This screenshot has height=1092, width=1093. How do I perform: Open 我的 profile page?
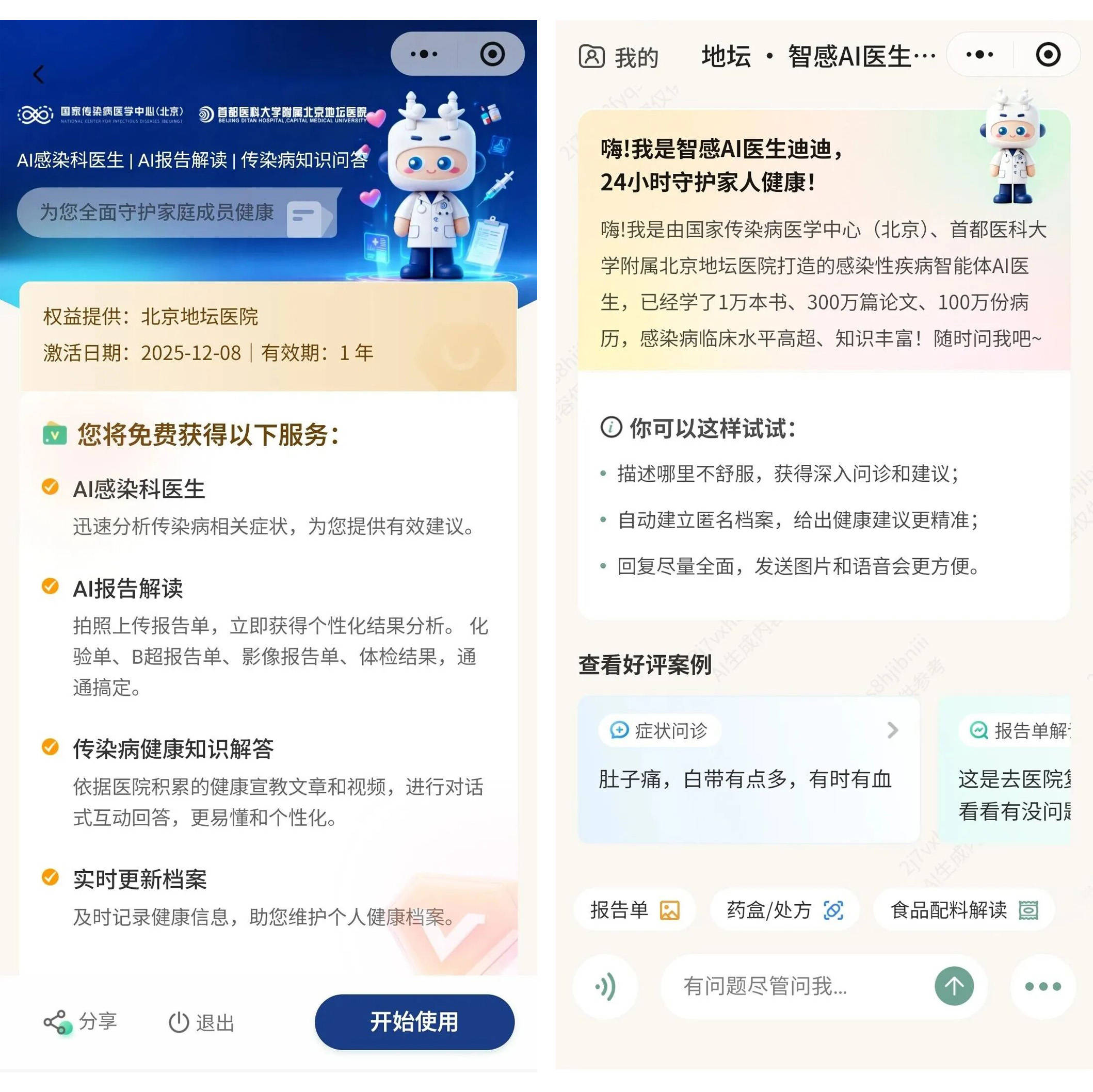(619, 57)
